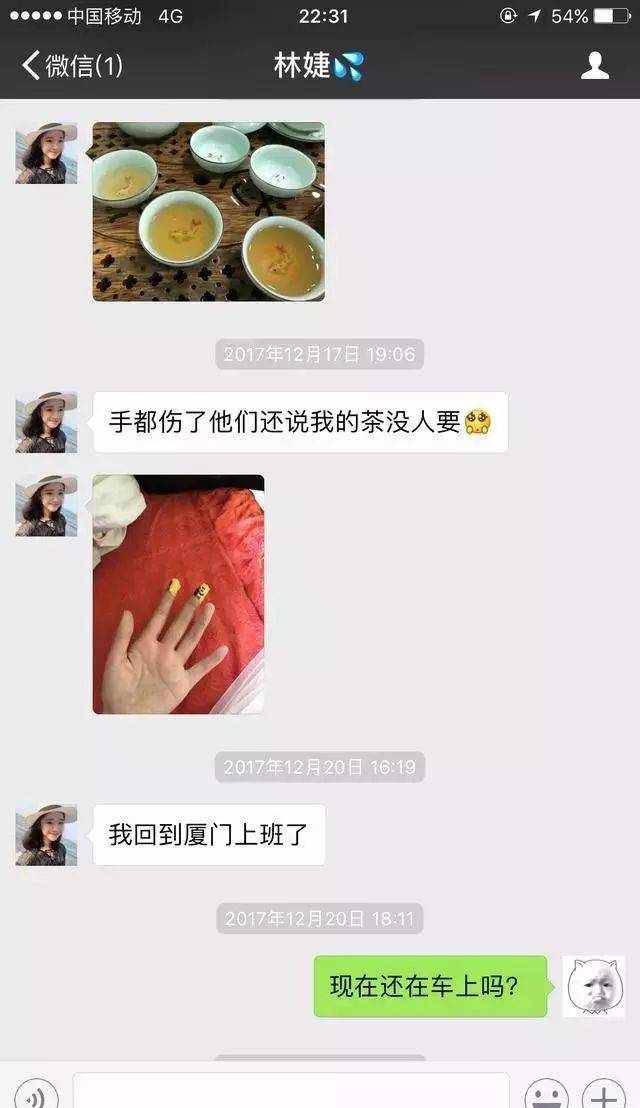Tap the voice input icon
The height and width of the screenshot is (1108, 640).
(x=36, y=1094)
